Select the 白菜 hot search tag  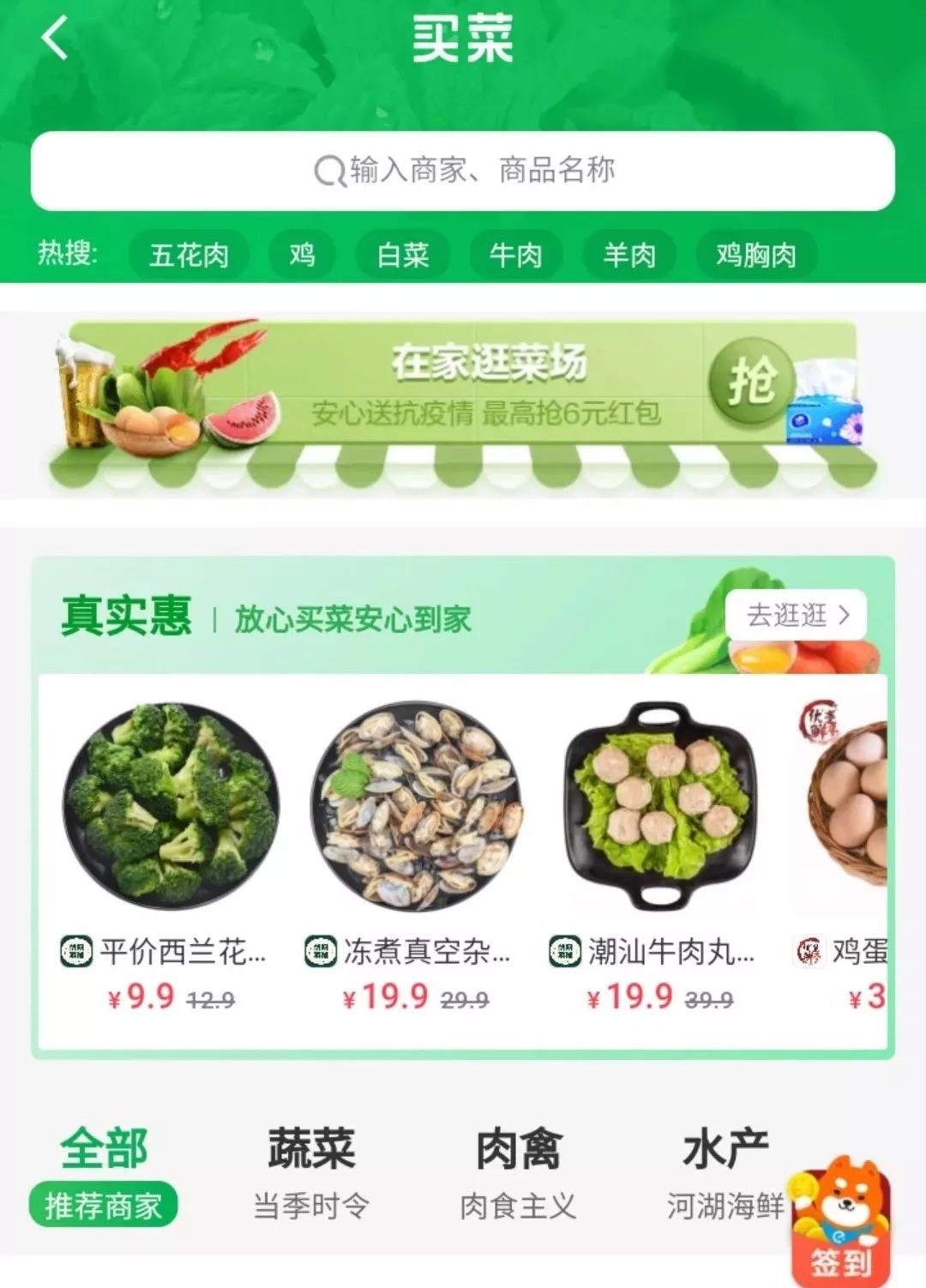point(404,255)
